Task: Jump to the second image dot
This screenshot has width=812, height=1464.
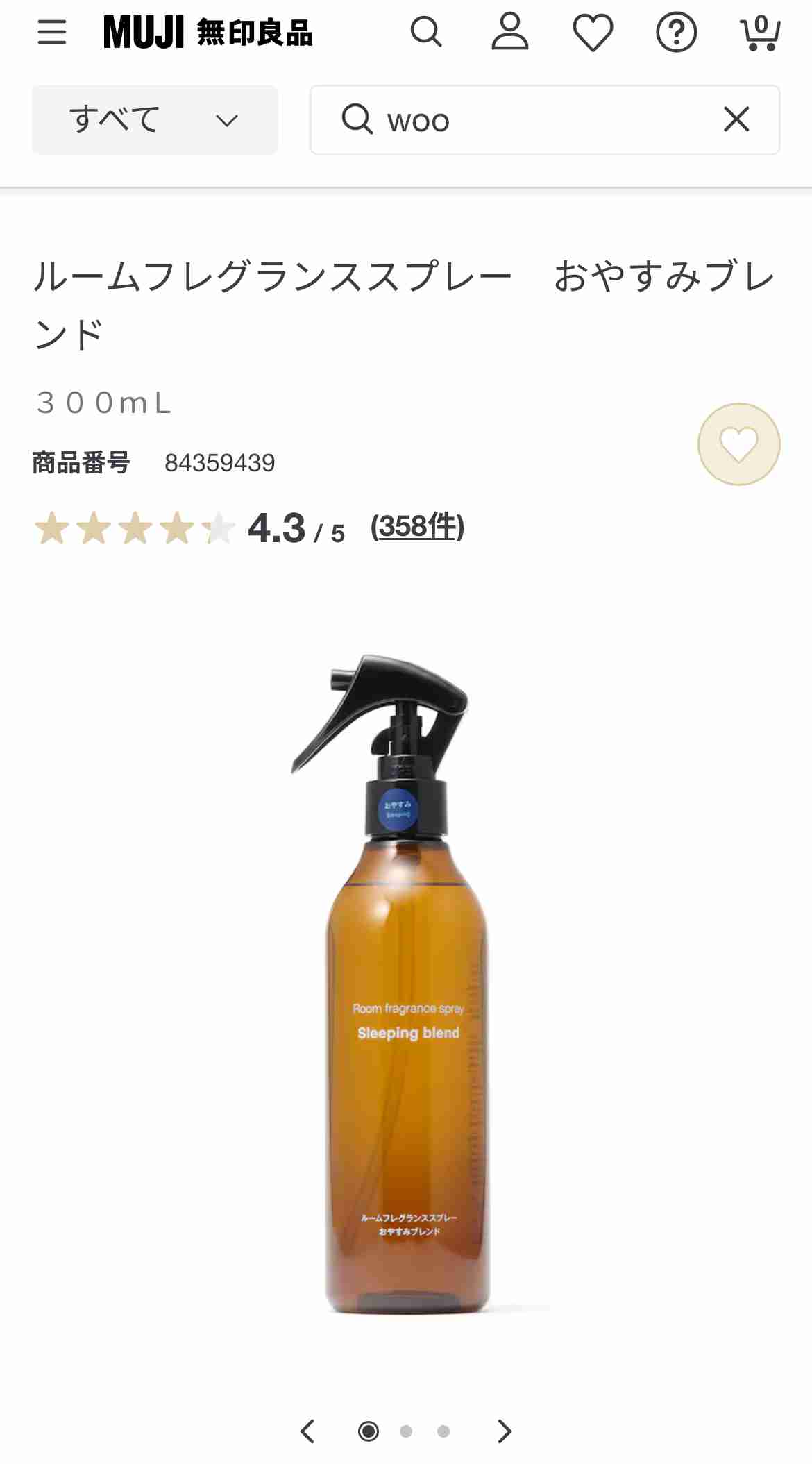Action: pos(406,1431)
